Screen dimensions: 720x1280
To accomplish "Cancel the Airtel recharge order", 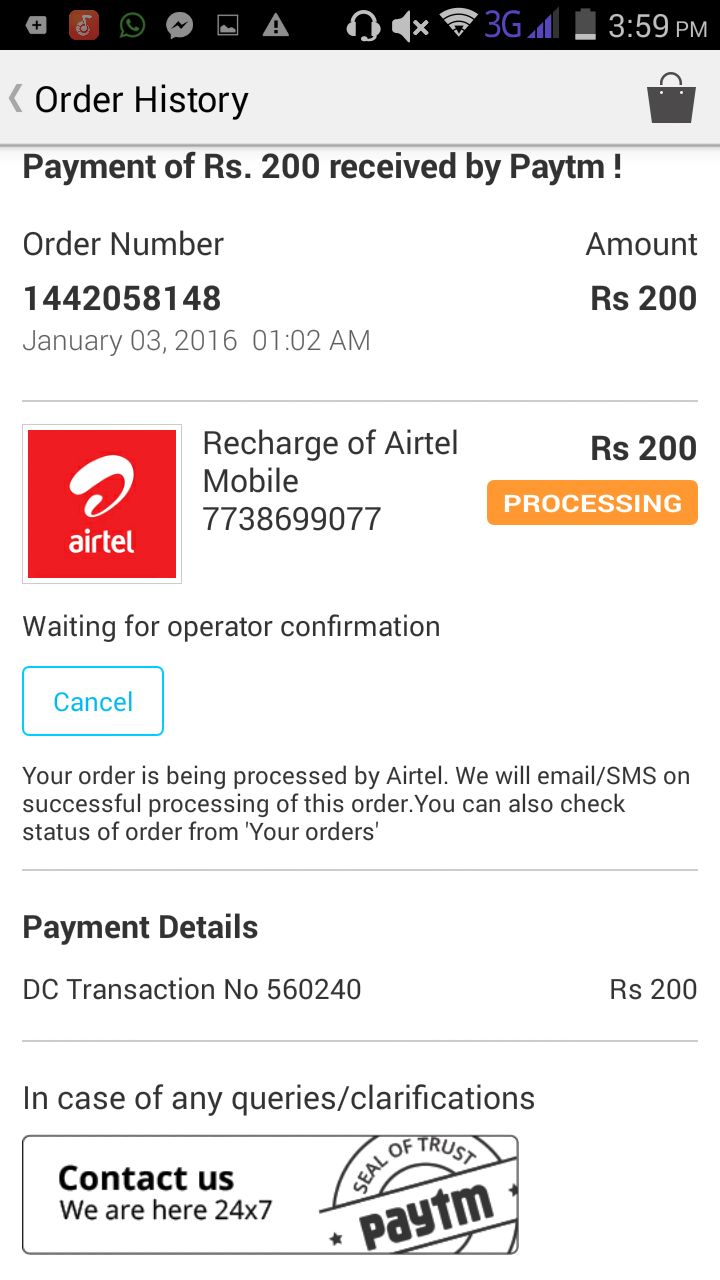I will click(93, 701).
